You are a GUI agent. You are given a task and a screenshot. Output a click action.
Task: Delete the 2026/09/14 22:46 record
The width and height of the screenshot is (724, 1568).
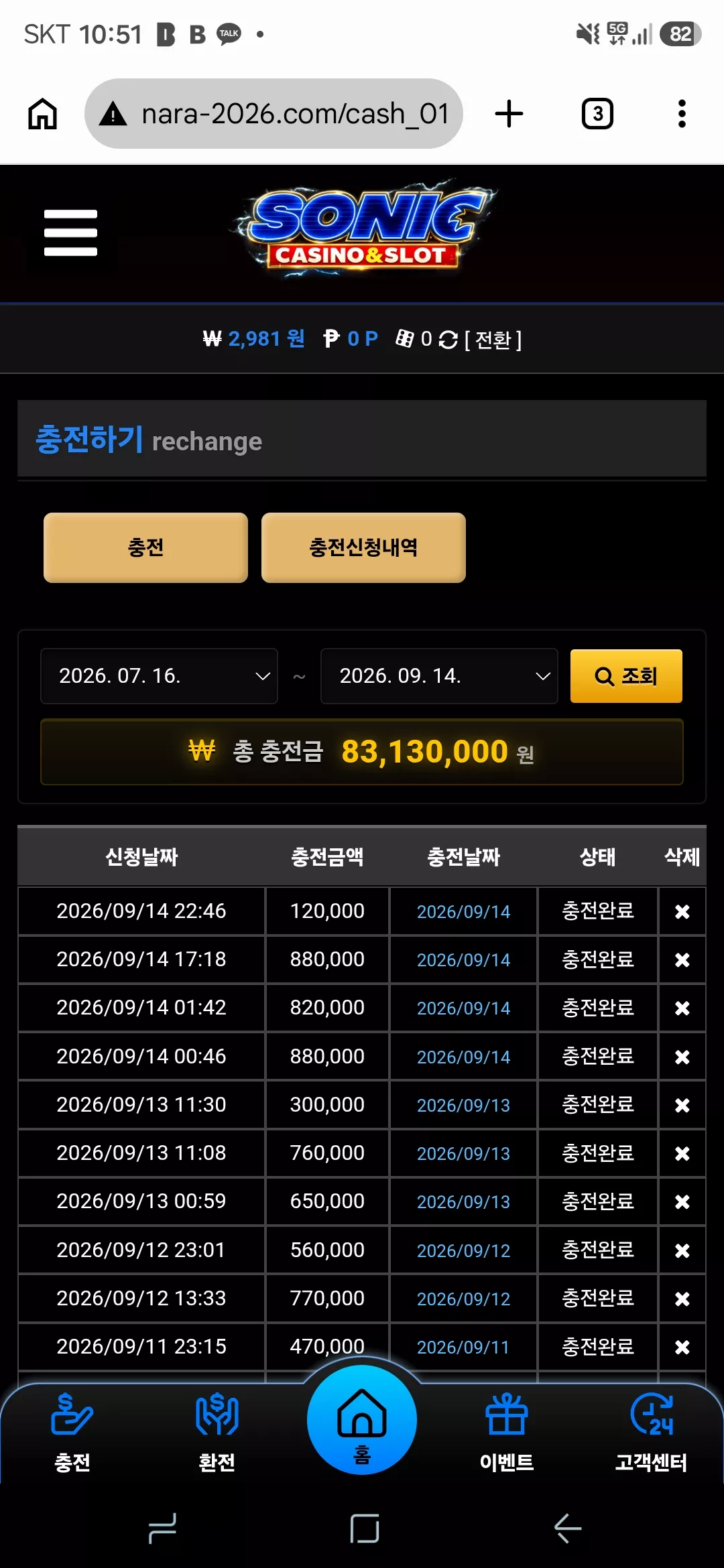[682, 911]
